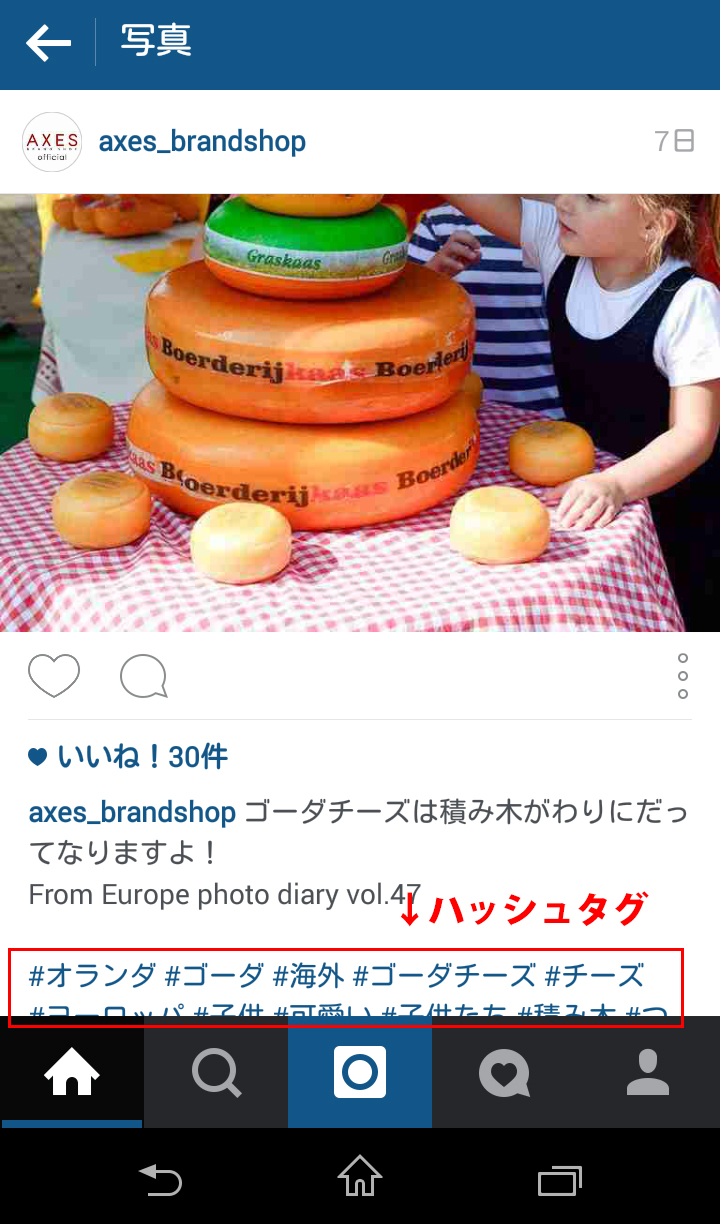Screen dimensions: 720x1224
Task: Open the #オランダ hashtag
Action: 93,974
